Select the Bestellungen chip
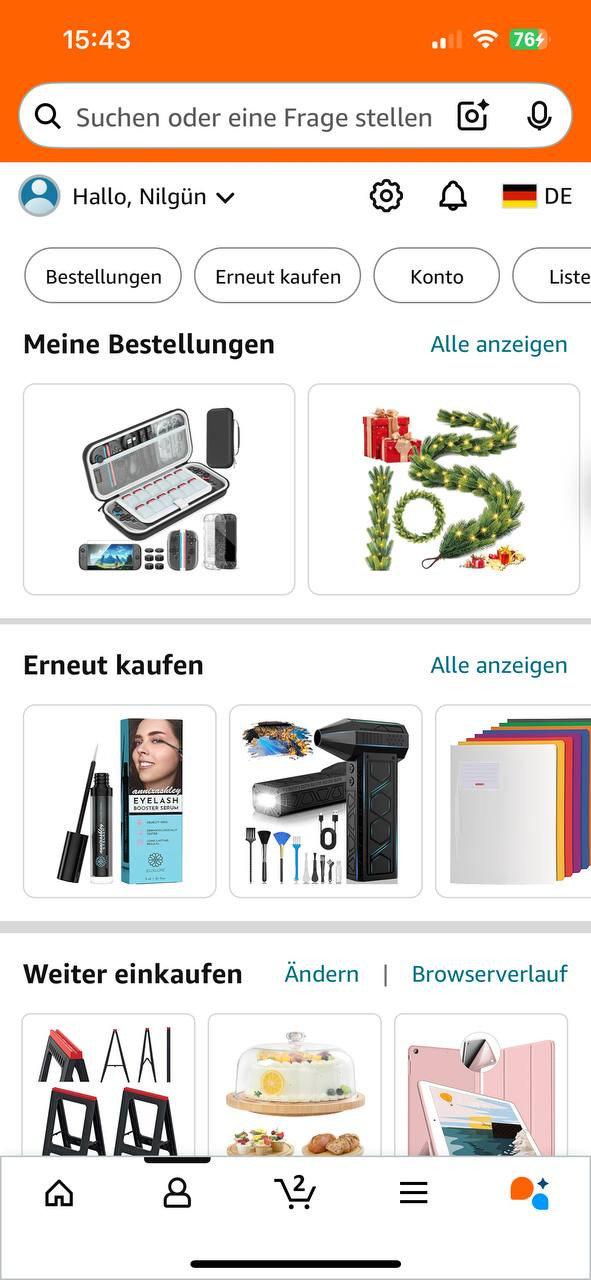591x1280 pixels. (103, 276)
